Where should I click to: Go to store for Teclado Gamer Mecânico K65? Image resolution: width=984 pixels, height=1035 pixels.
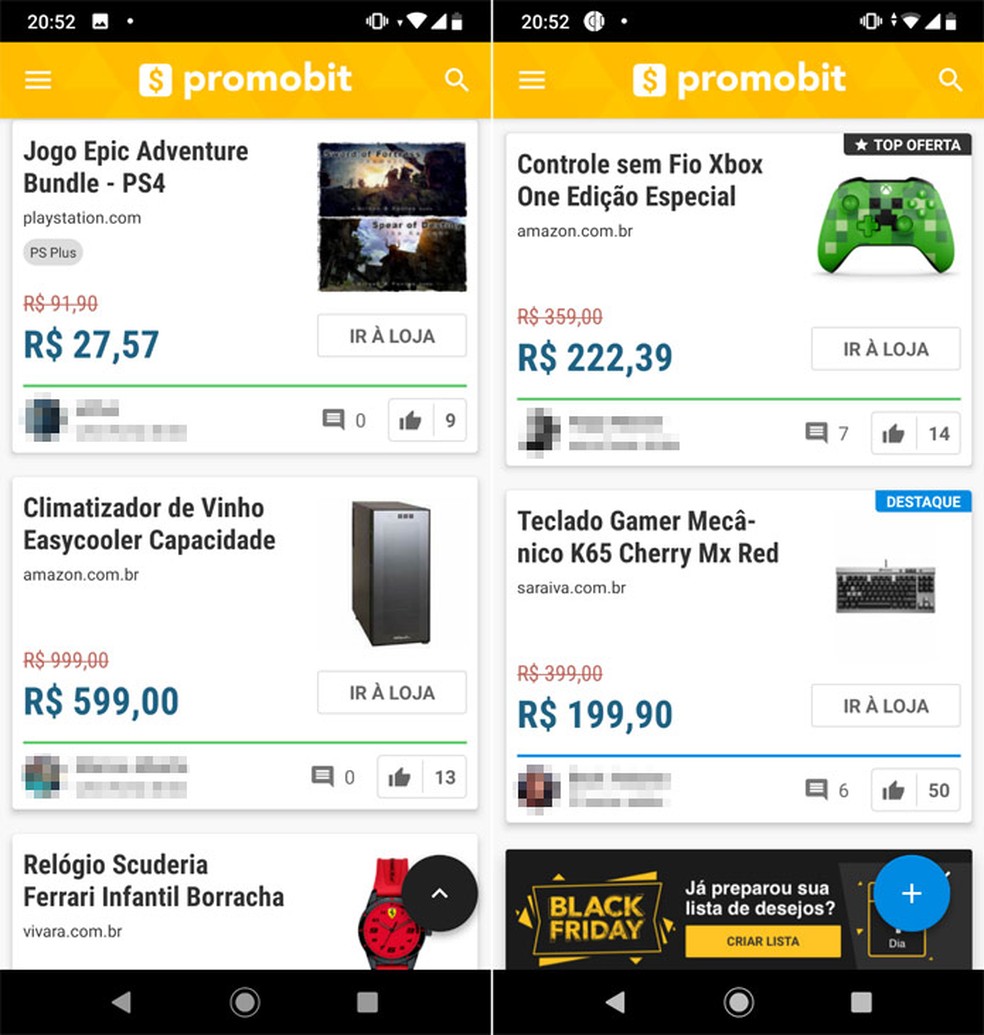(886, 705)
